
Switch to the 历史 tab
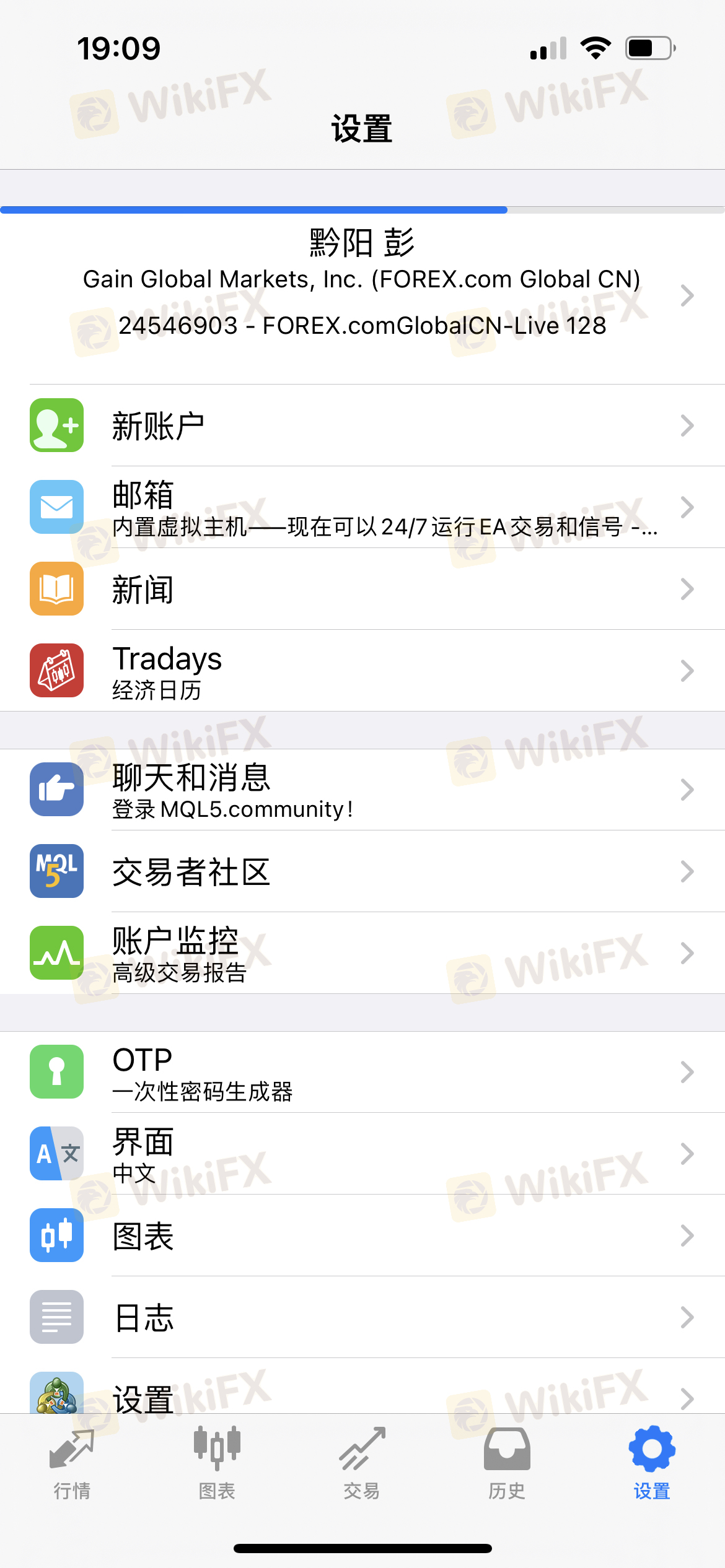pos(507,1463)
